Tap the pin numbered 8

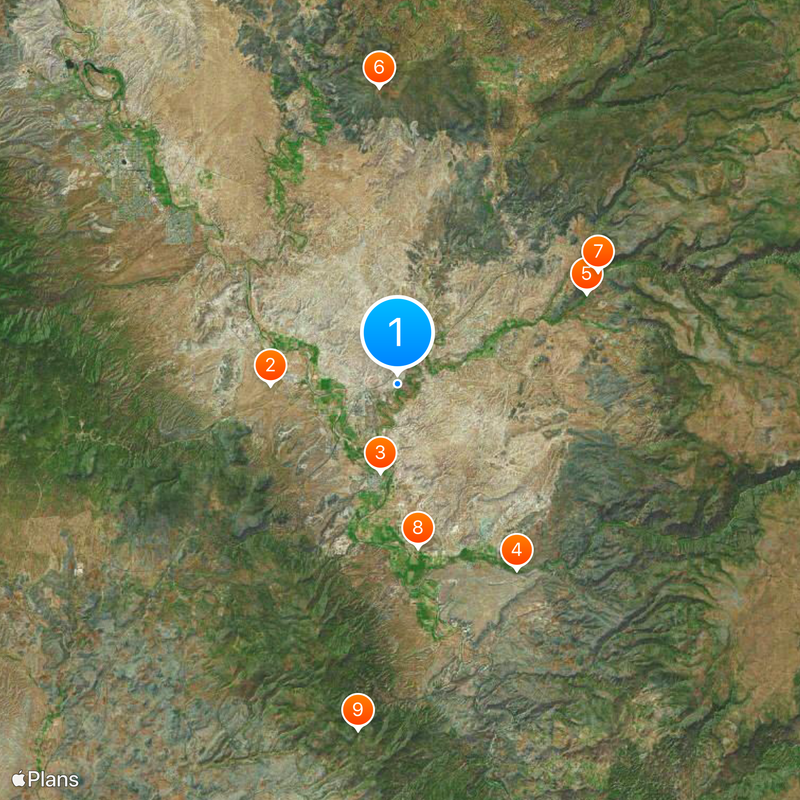pos(417,527)
